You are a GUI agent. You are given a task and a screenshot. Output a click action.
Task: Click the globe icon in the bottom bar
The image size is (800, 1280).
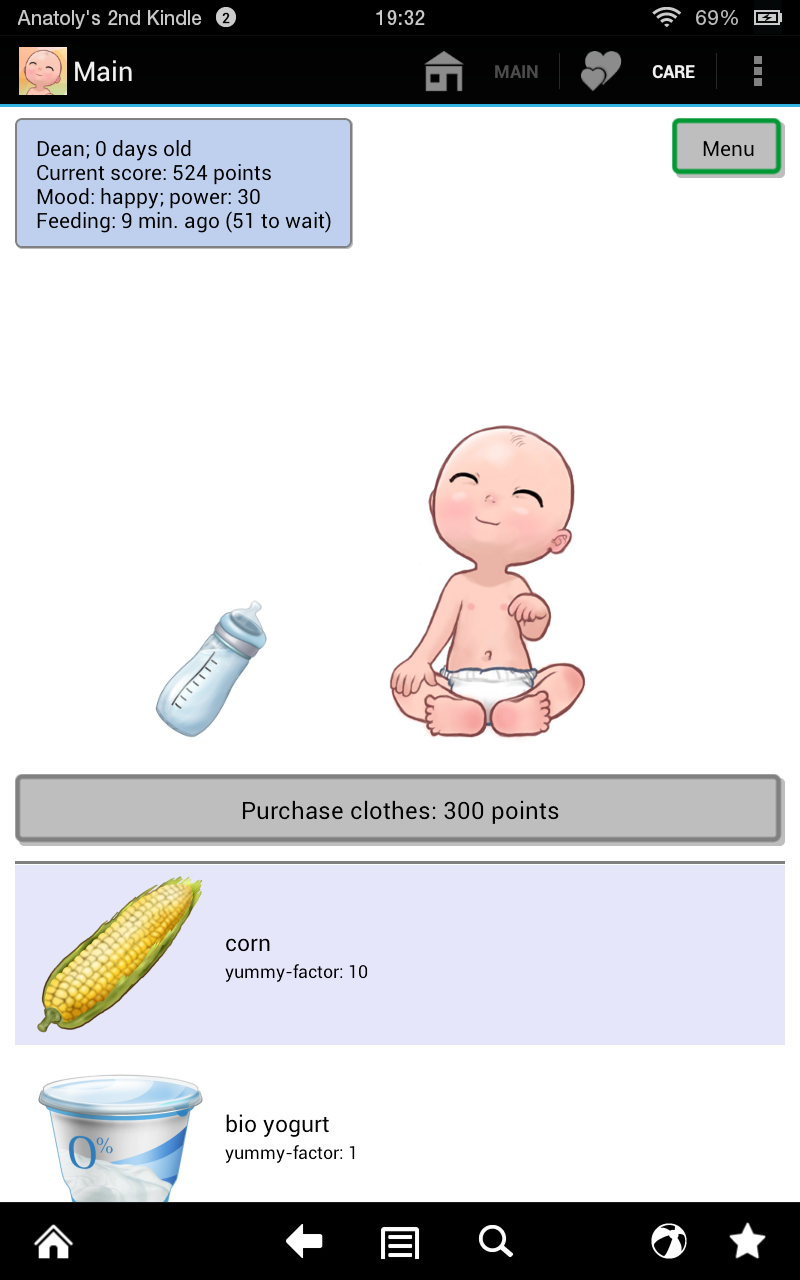coord(669,1241)
